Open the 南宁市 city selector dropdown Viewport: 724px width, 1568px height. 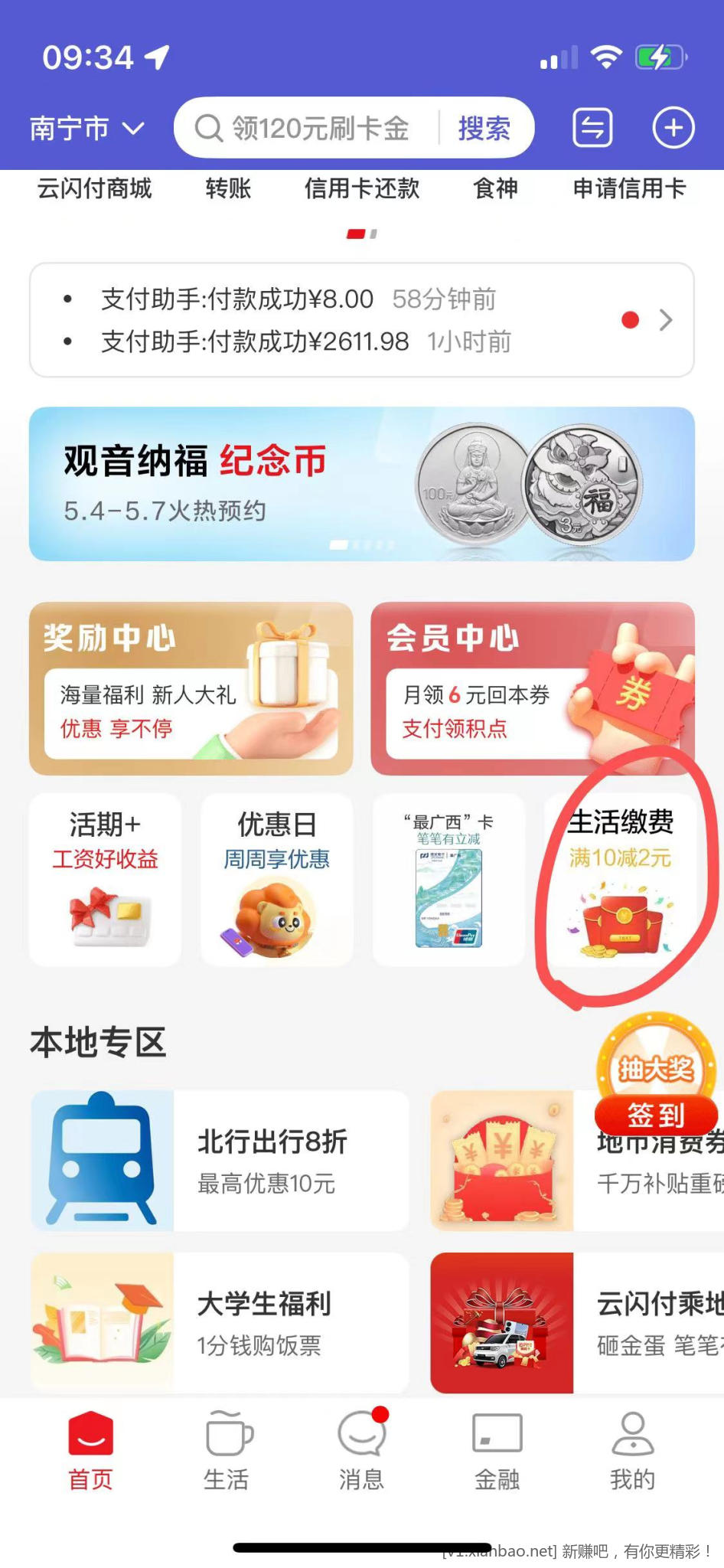click(x=86, y=128)
